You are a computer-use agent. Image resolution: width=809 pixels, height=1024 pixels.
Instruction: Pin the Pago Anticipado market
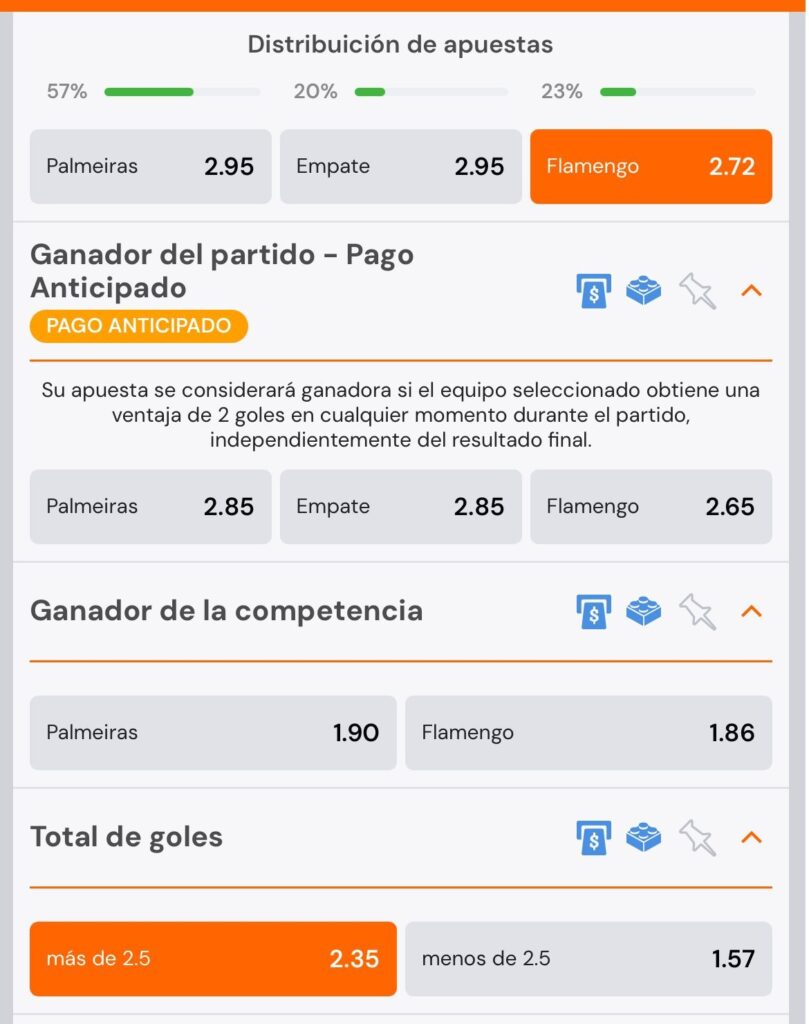(697, 291)
